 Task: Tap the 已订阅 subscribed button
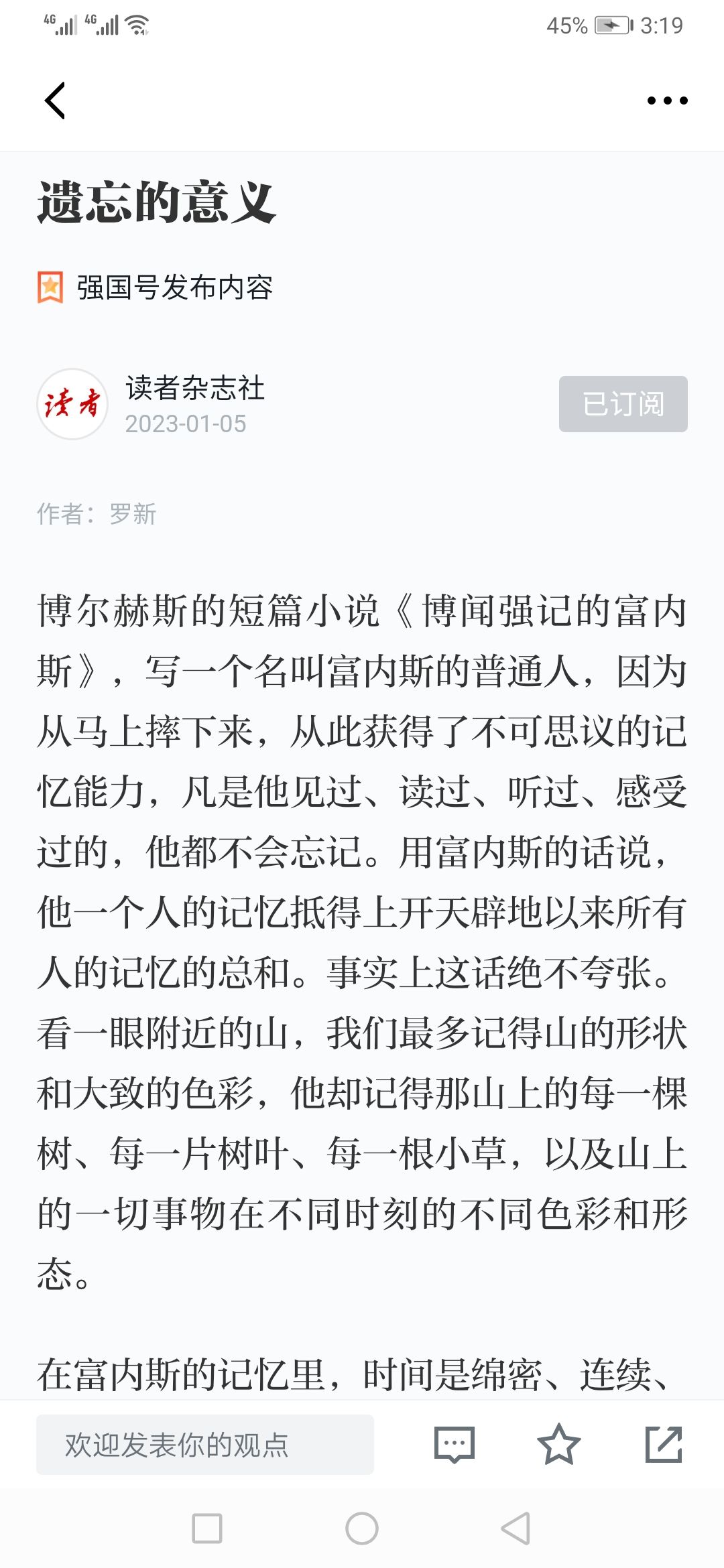(x=623, y=404)
